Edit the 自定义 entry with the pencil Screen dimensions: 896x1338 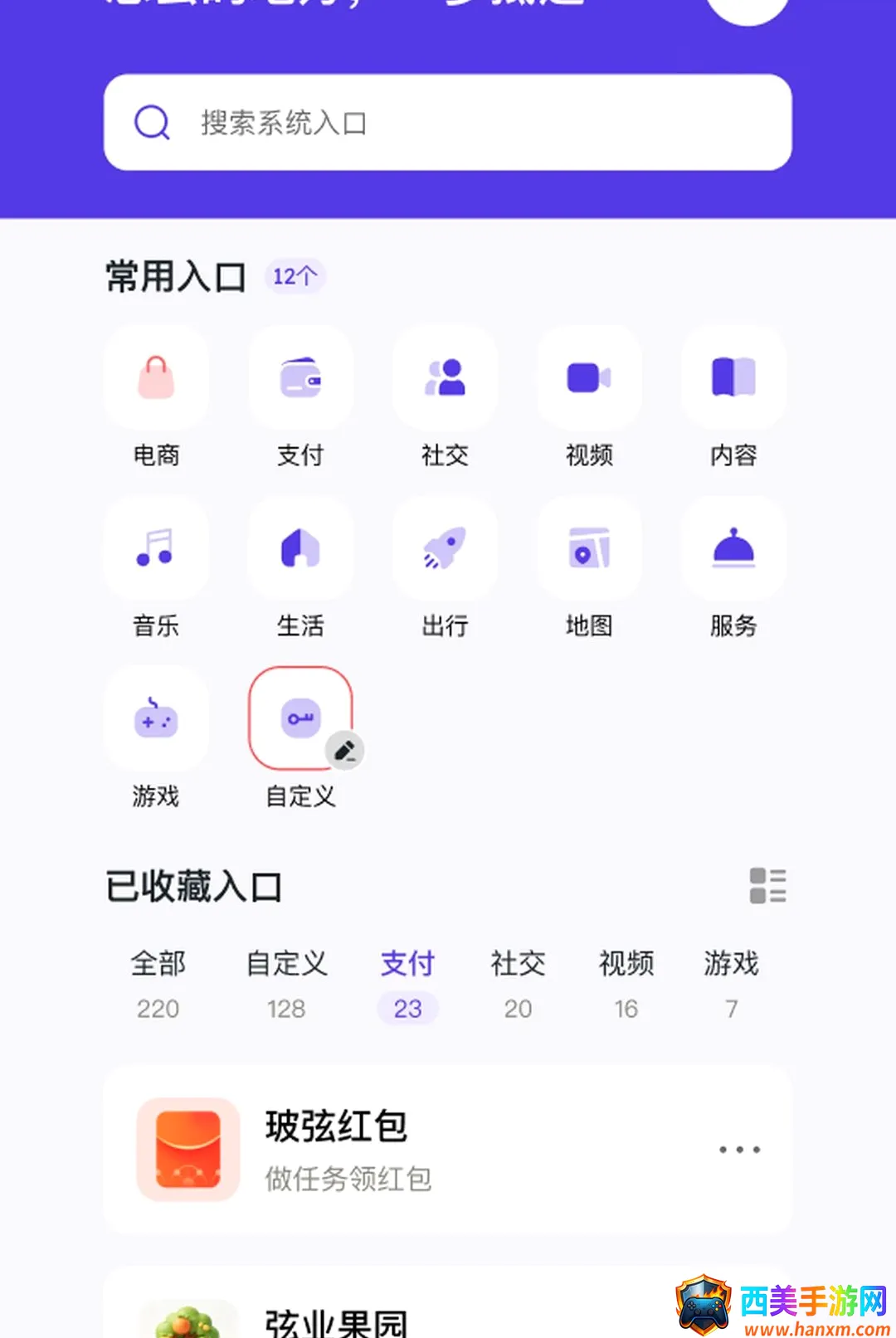pos(344,752)
